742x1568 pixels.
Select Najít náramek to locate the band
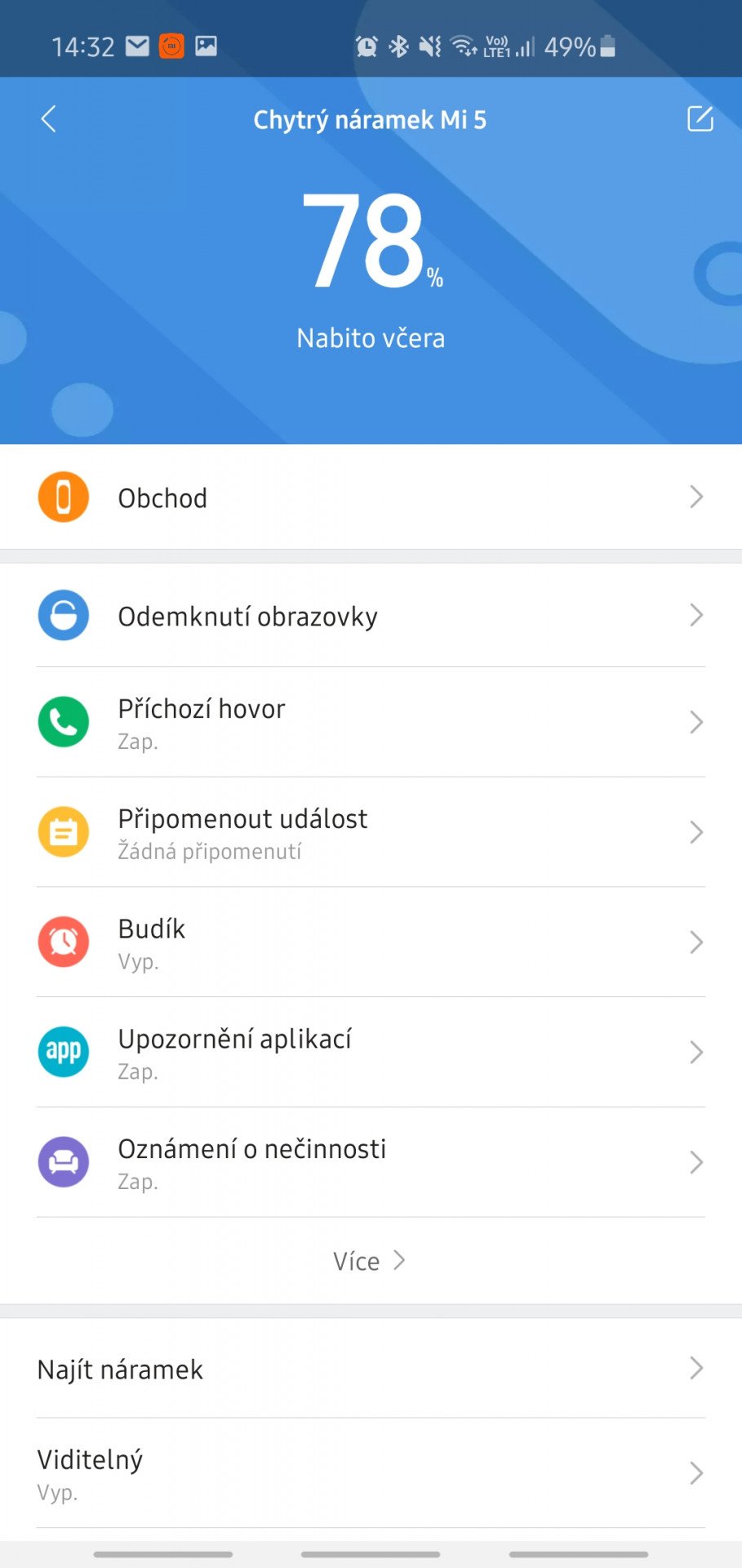(371, 1369)
